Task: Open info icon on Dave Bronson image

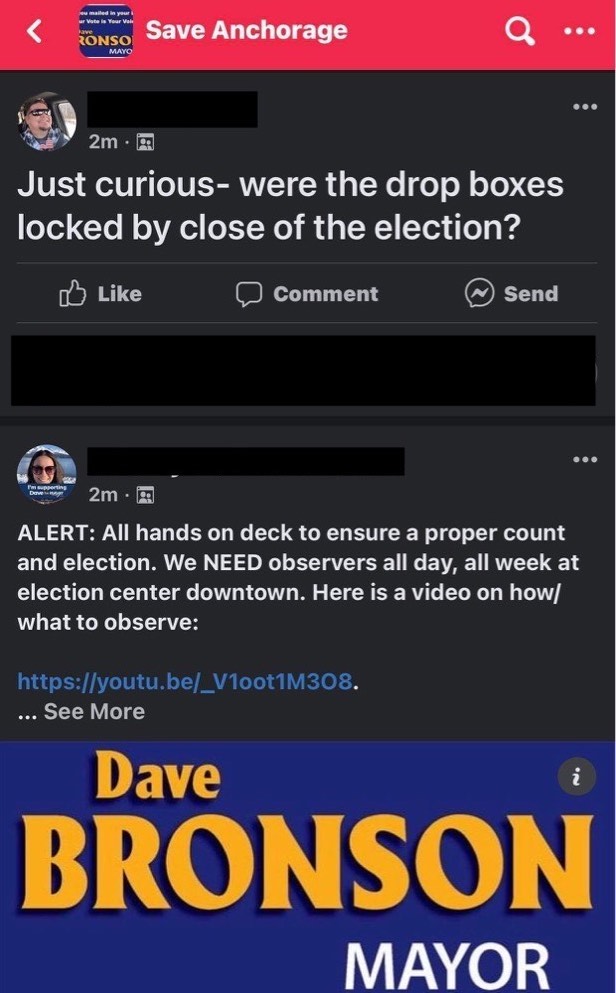Action: 577,777
